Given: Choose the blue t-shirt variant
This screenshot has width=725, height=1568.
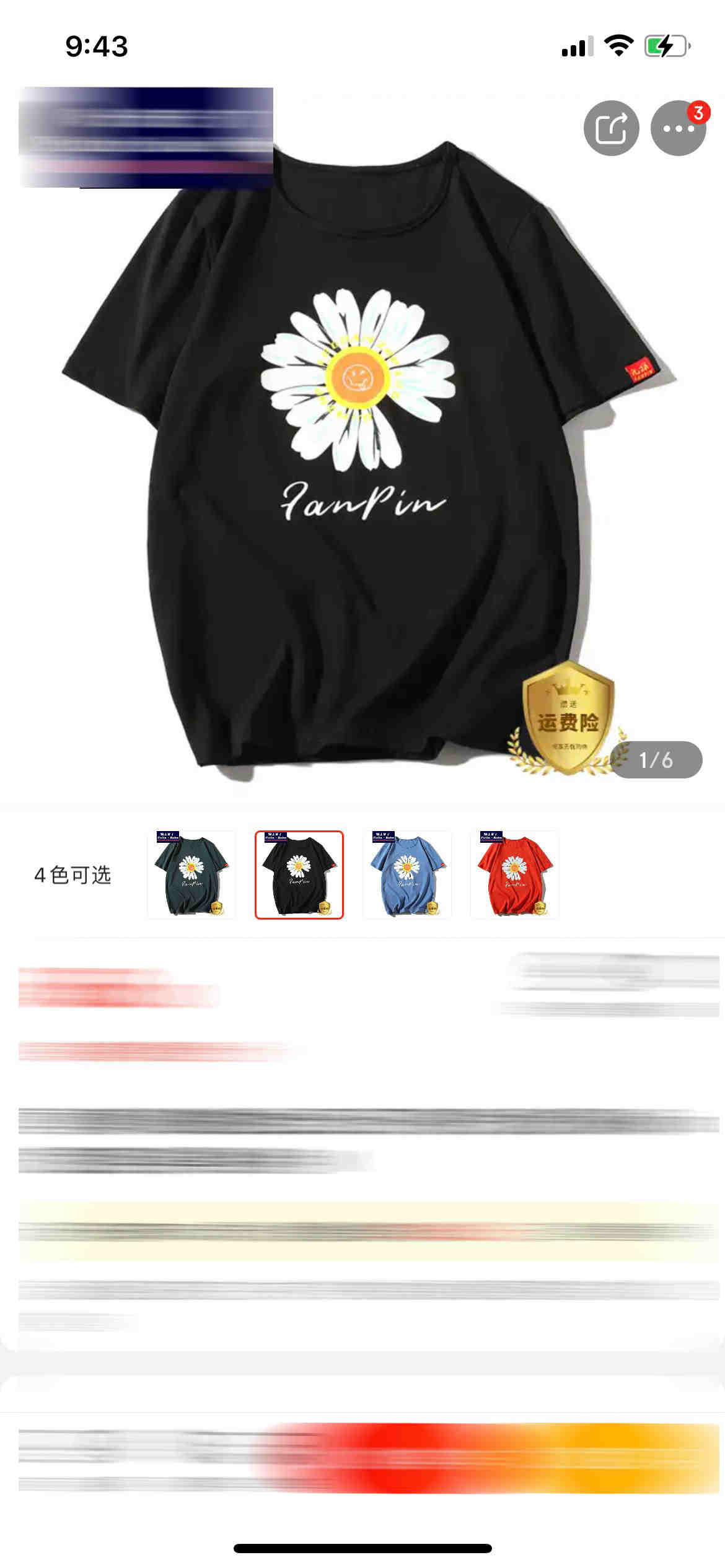Looking at the screenshot, I should (x=407, y=874).
